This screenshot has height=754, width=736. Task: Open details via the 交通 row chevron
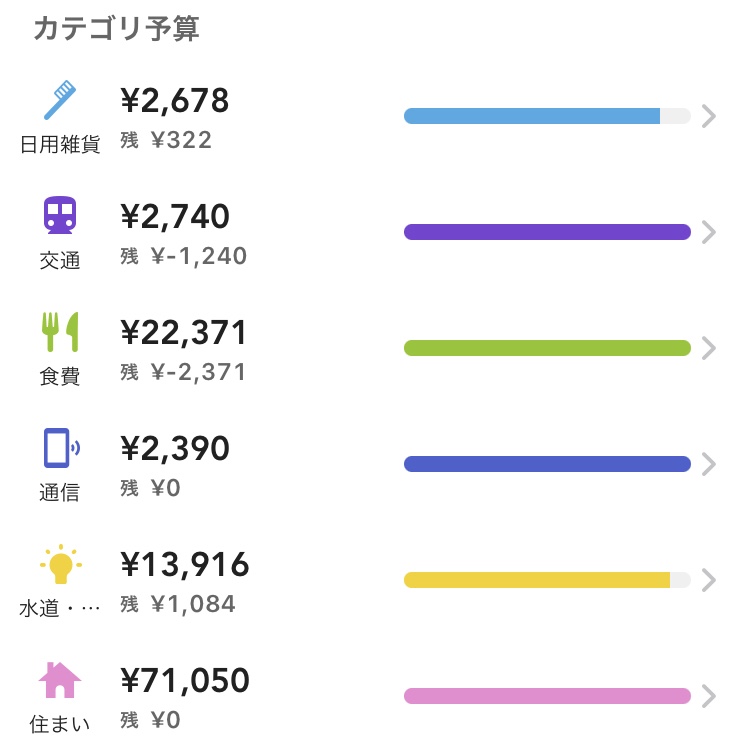(711, 232)
